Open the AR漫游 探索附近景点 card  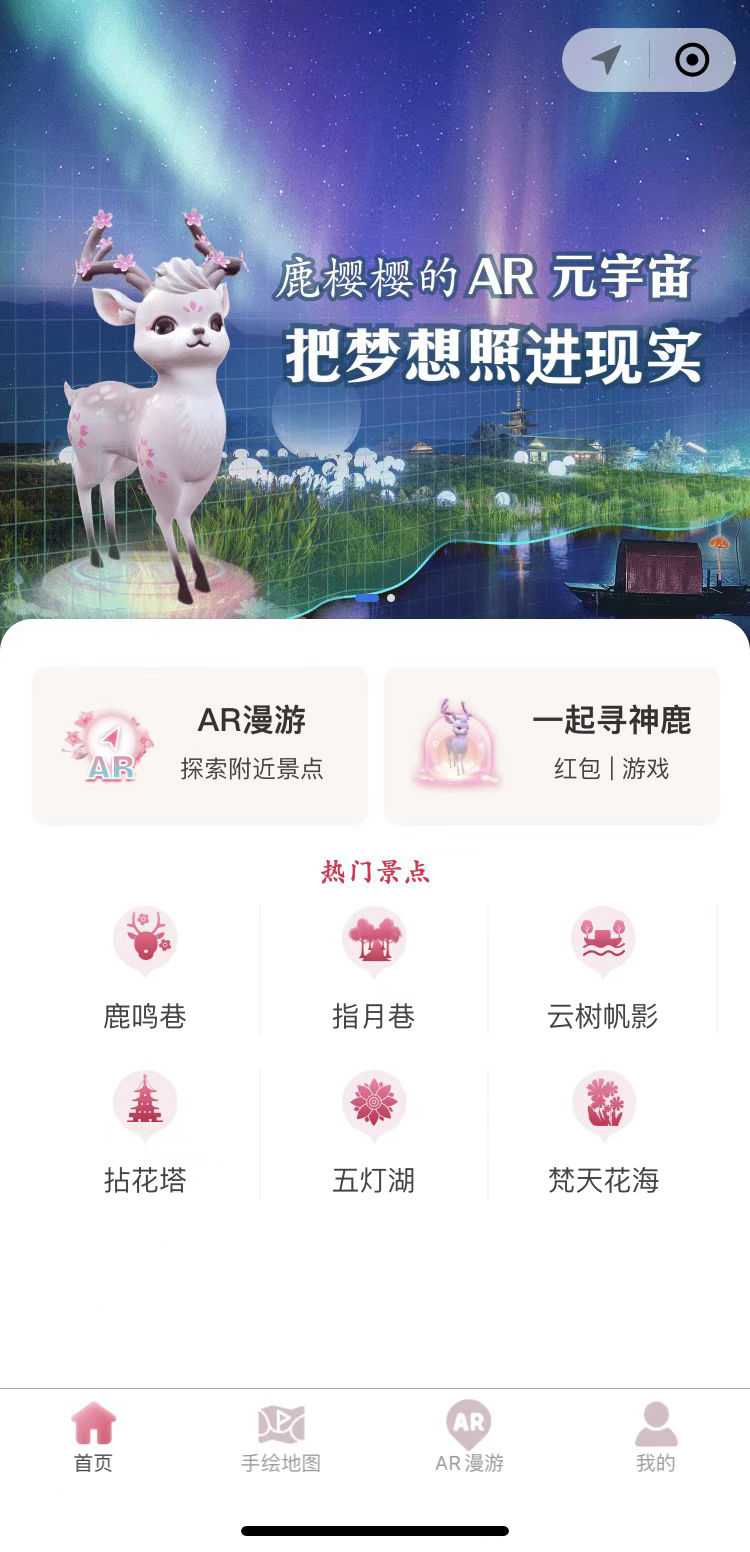click(199, 744)
